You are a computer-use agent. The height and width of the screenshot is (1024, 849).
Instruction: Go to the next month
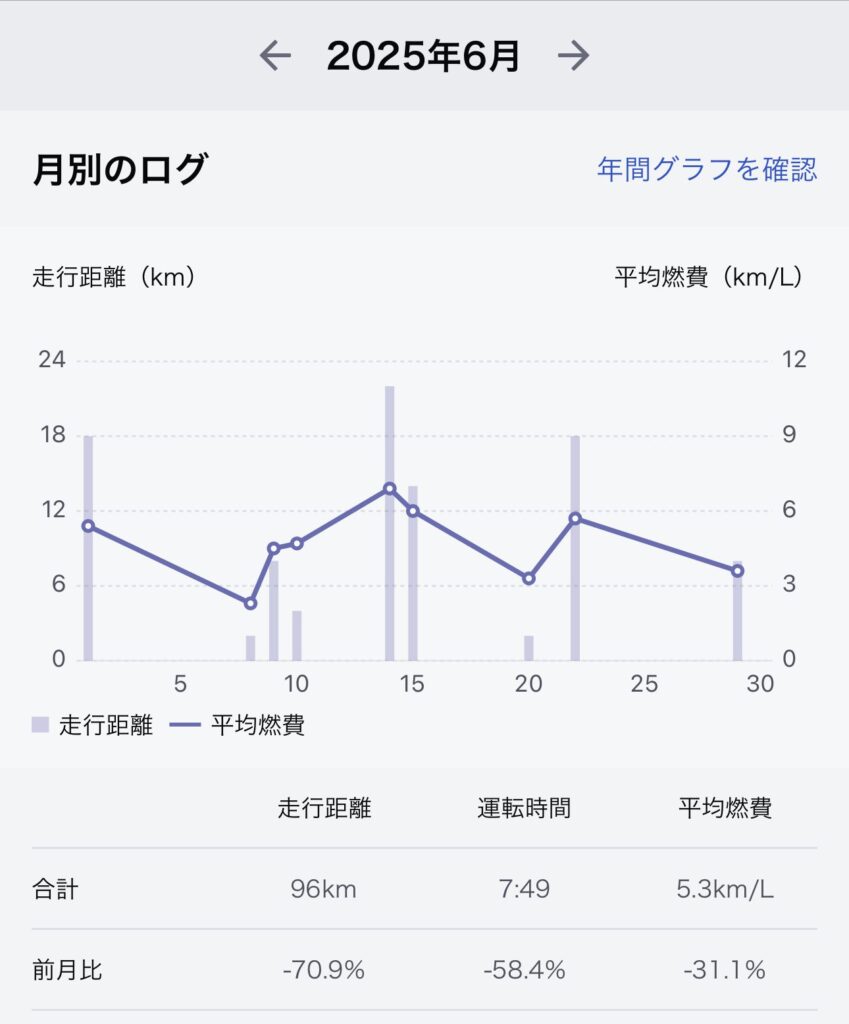pyautogui.click(x=573, y=56)
